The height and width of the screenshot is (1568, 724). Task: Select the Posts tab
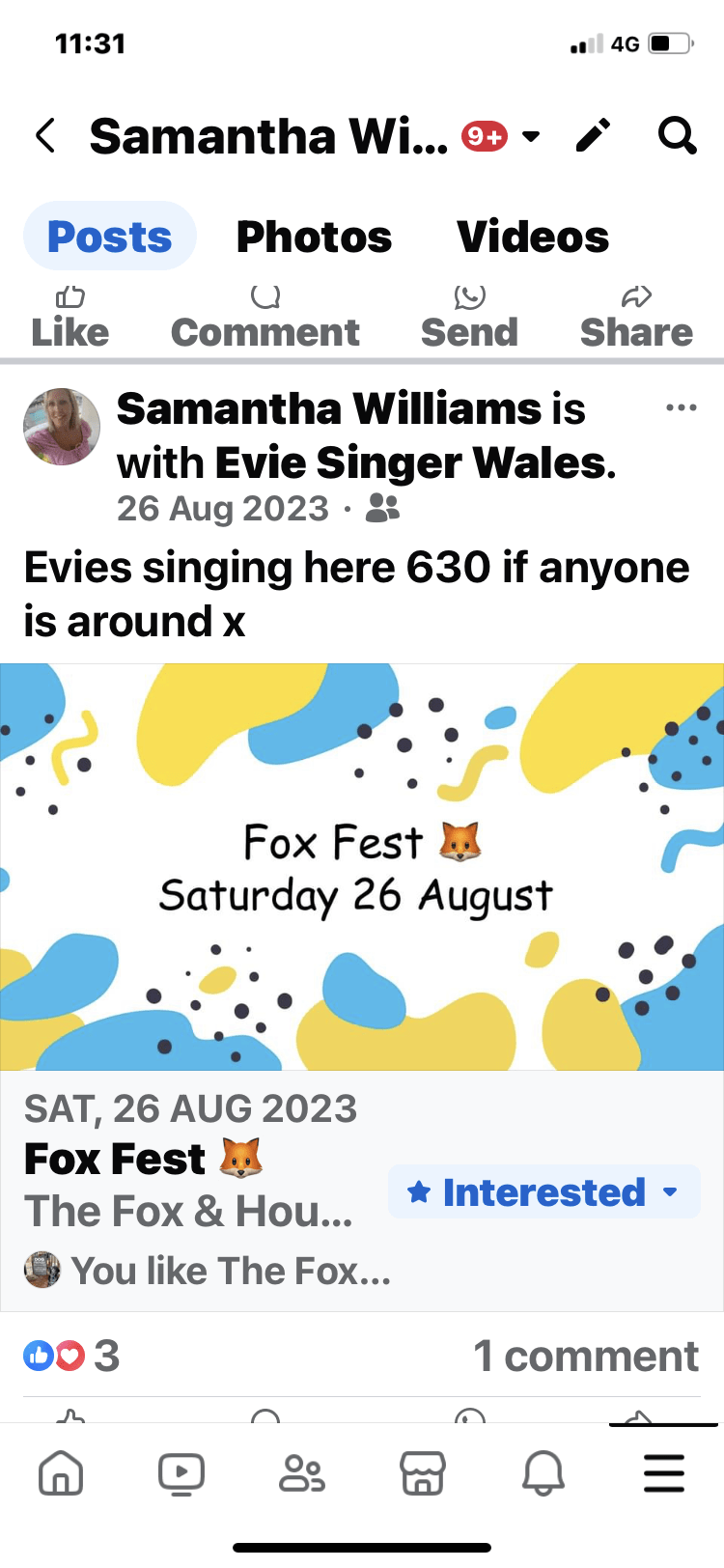coord(110,237)
